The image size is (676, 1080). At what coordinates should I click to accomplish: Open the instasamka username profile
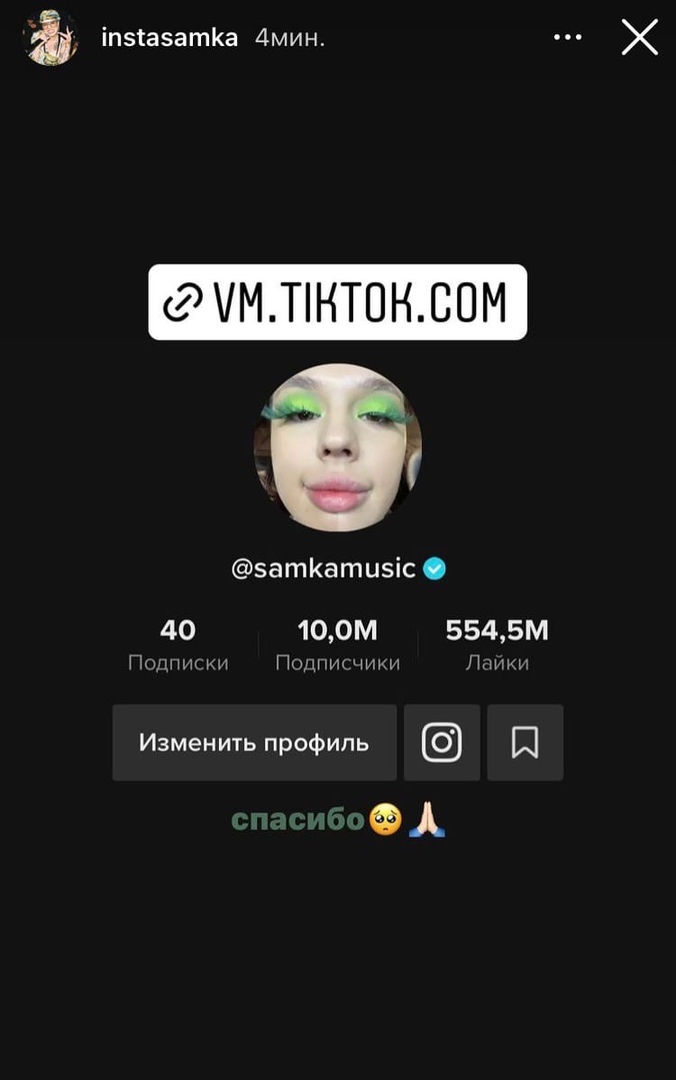tap(170, 38)
